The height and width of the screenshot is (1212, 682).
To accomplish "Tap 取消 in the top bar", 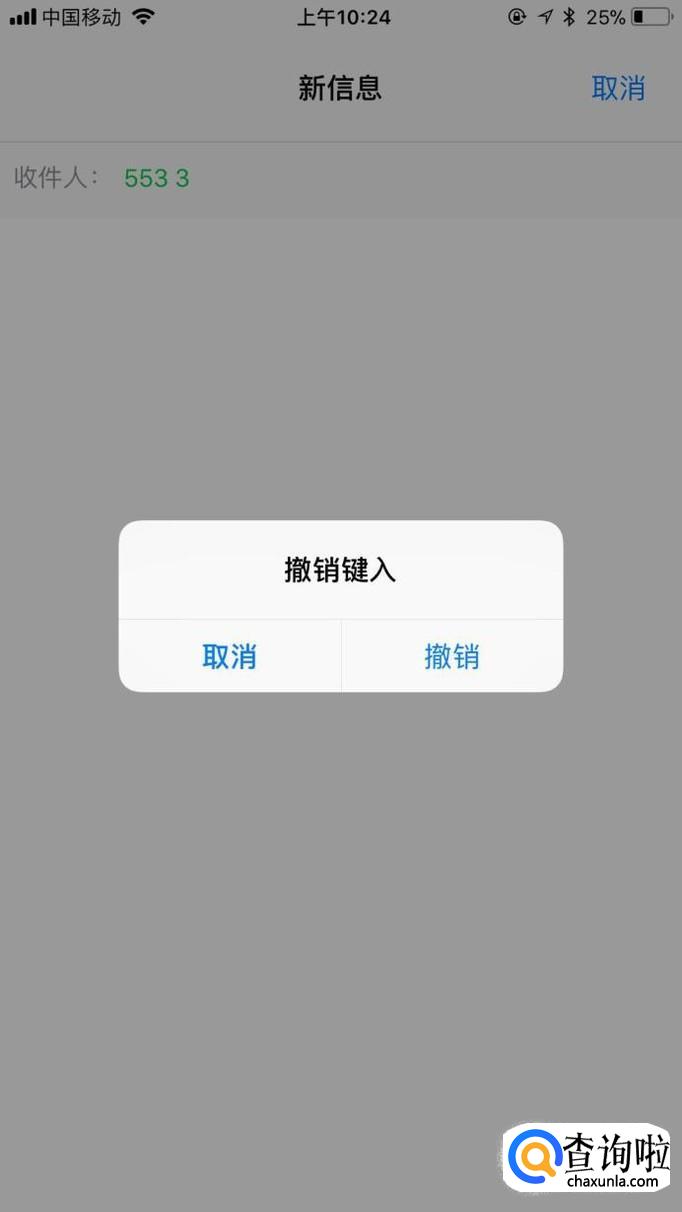I will (618, 88).
